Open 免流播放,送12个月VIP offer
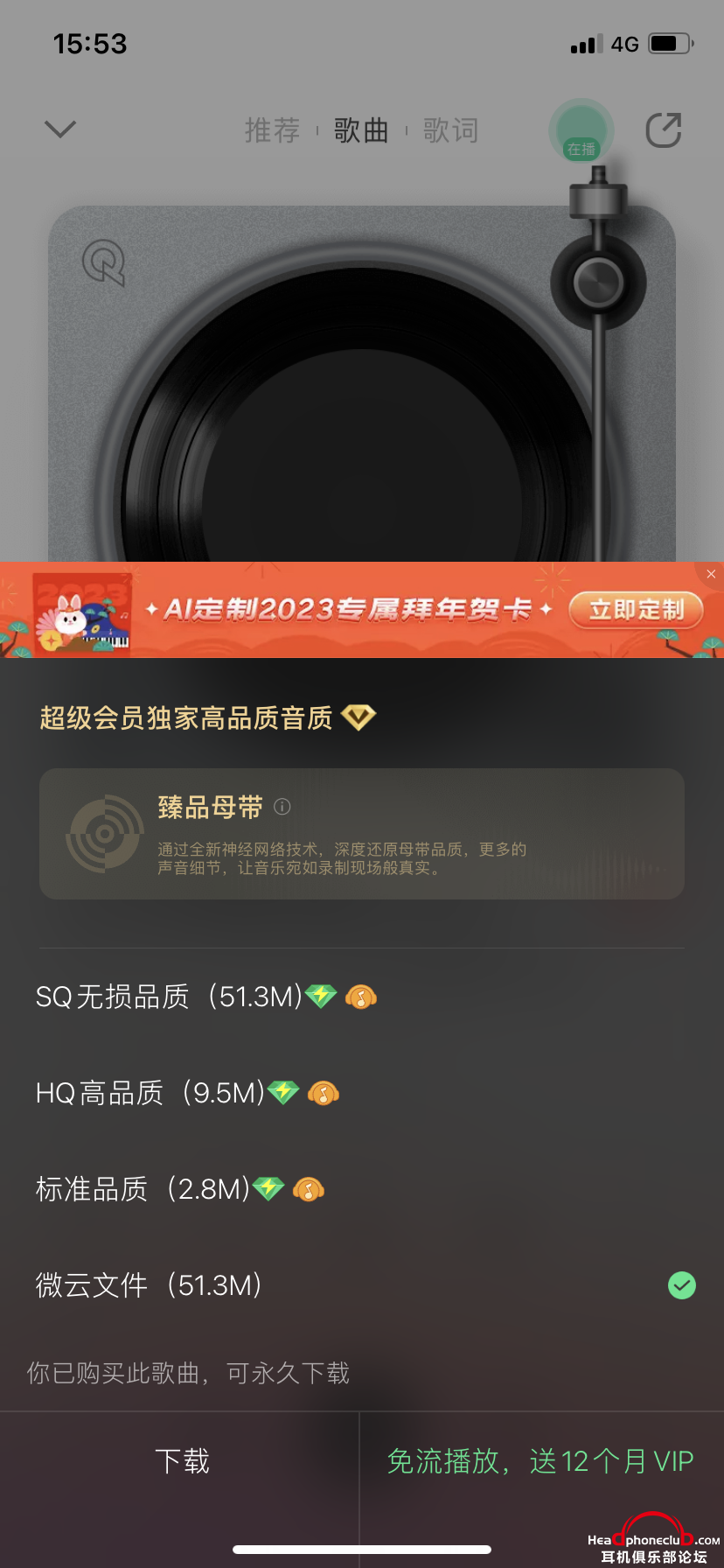724x1568 pixels. click(540, 1460)
